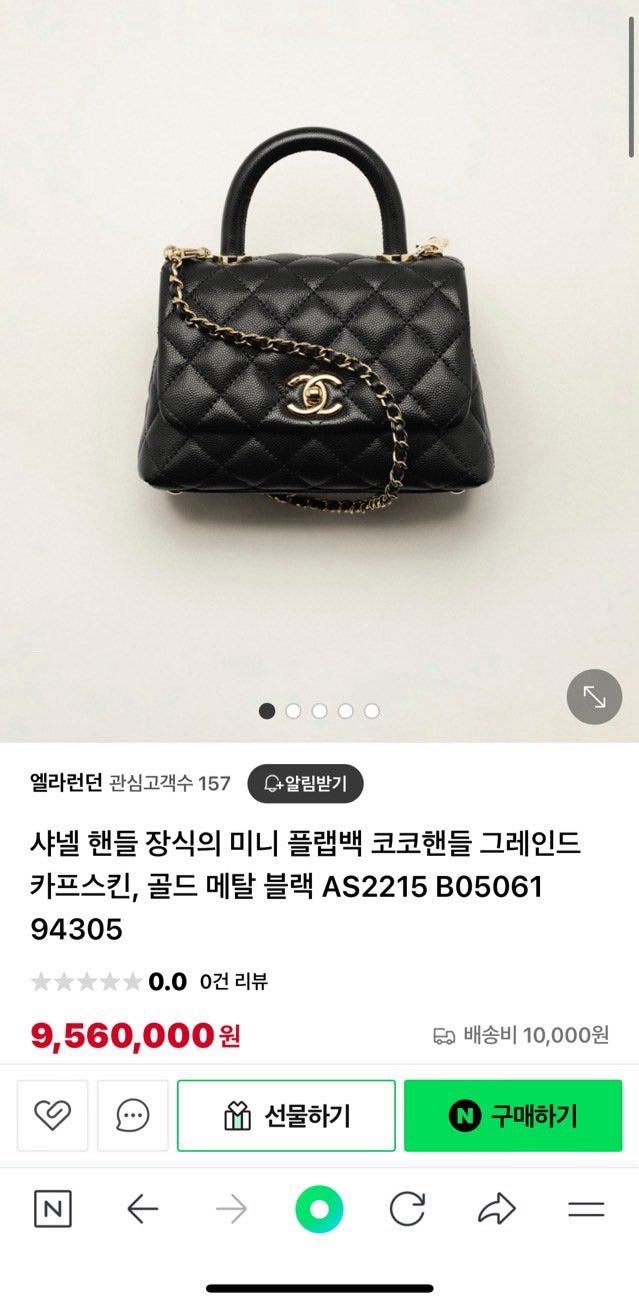This screenshot has width=639, height=1307.
Task: Open the chat inquiry icon
Action: [132, 1115]
